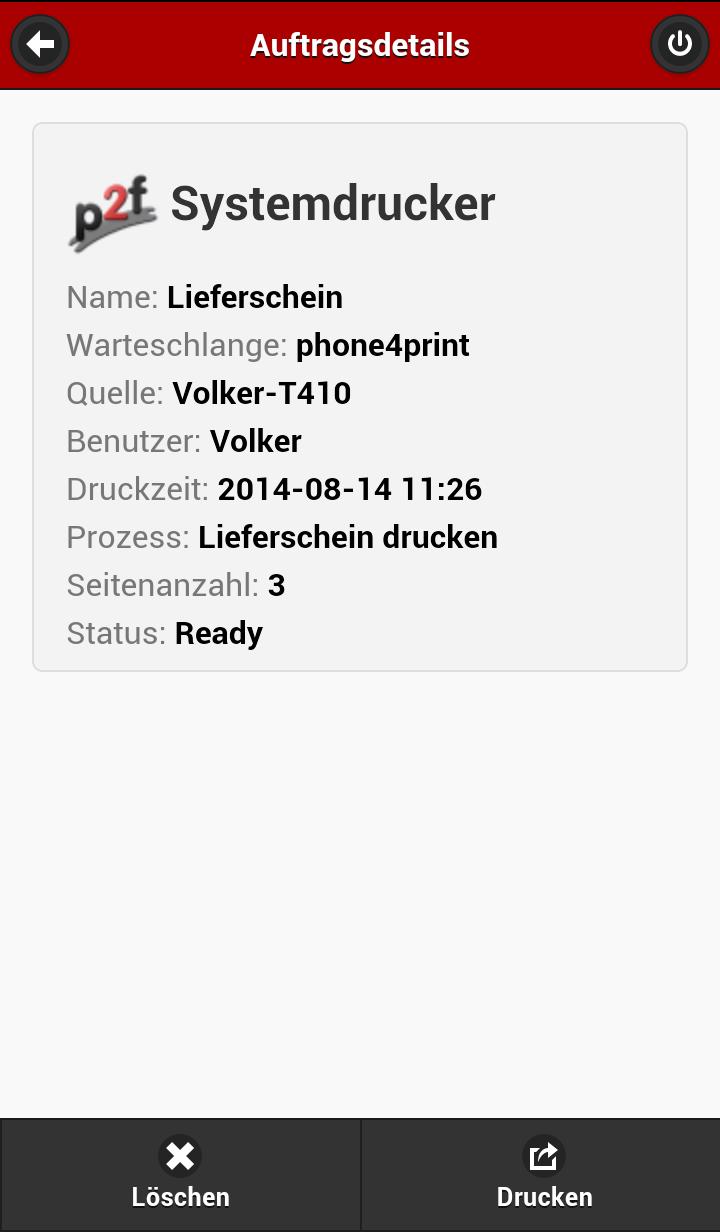Select the Status value Ready
Screen dimensions: 720x1232
point(218,633)
